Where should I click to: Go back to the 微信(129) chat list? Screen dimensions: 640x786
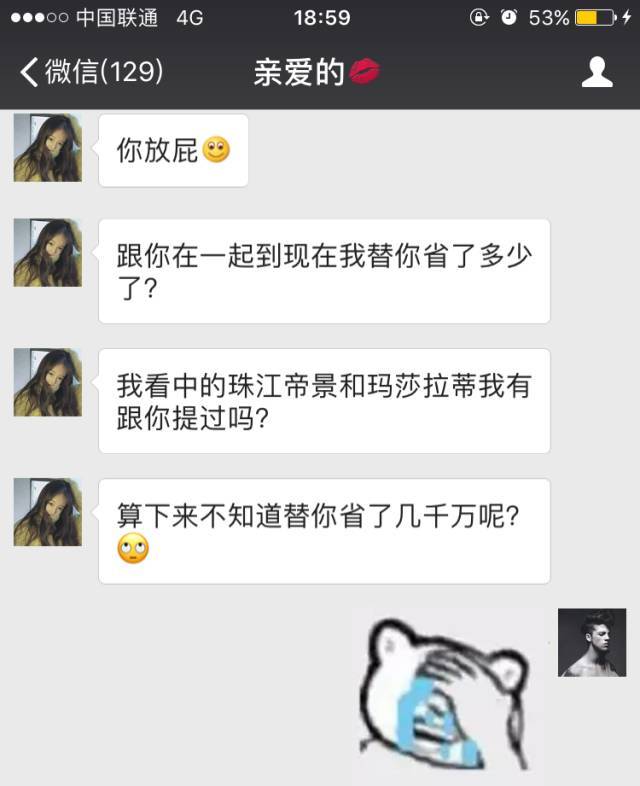pyautogui.click(x=92, y=72)
